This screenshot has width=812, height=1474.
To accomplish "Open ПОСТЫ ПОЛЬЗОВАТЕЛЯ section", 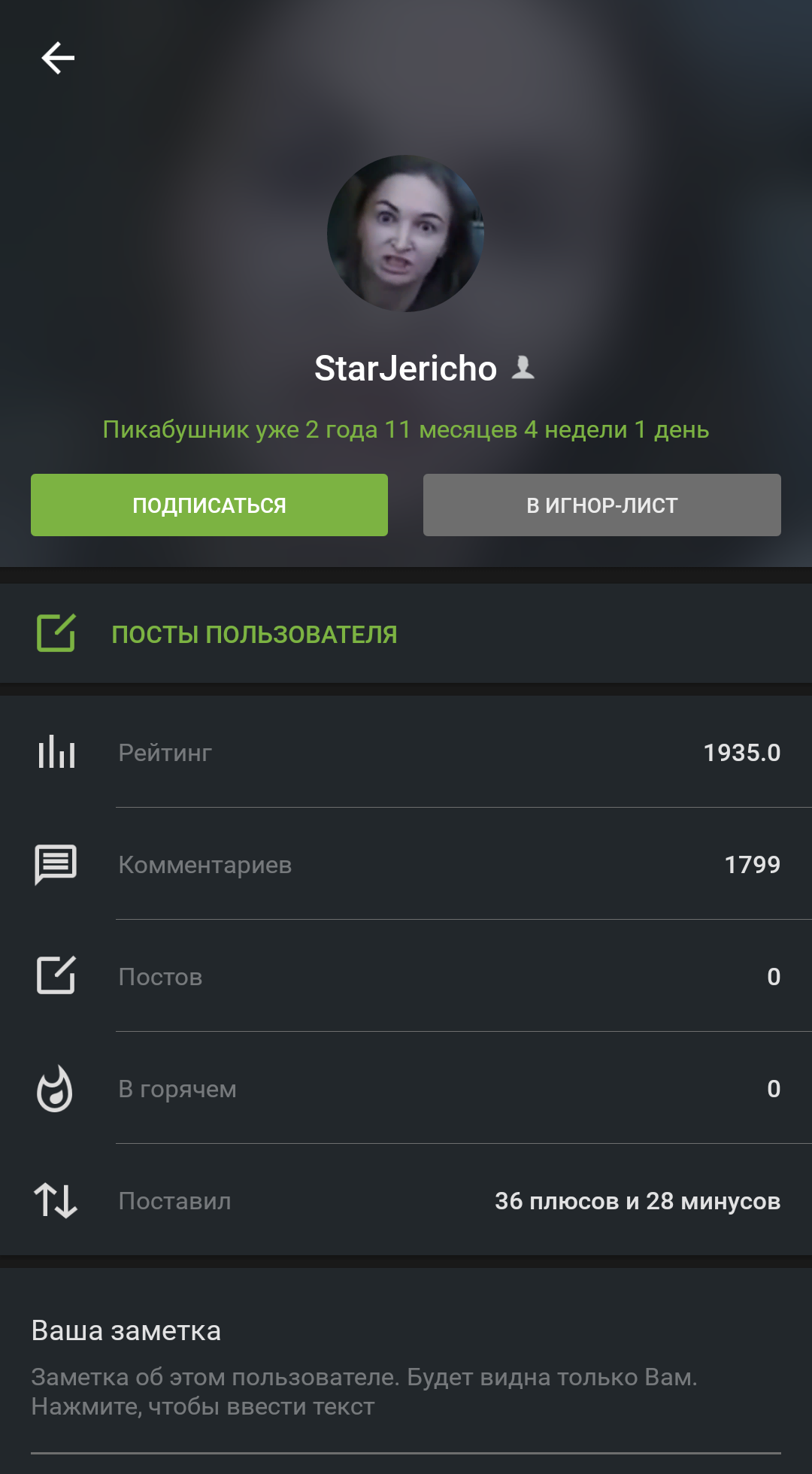I will pos(254,634).
